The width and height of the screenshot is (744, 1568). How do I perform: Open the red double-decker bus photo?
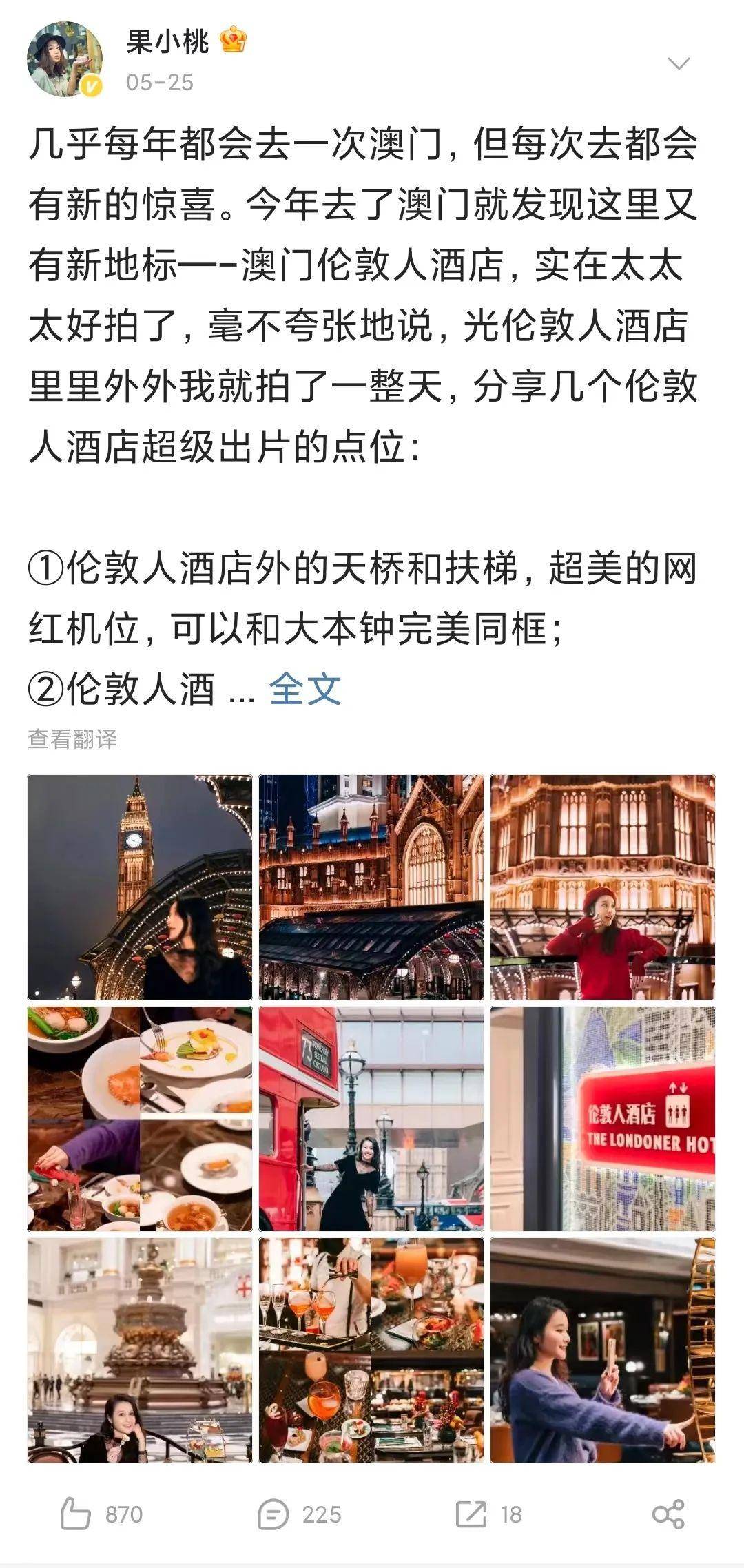coord(371,1119)
